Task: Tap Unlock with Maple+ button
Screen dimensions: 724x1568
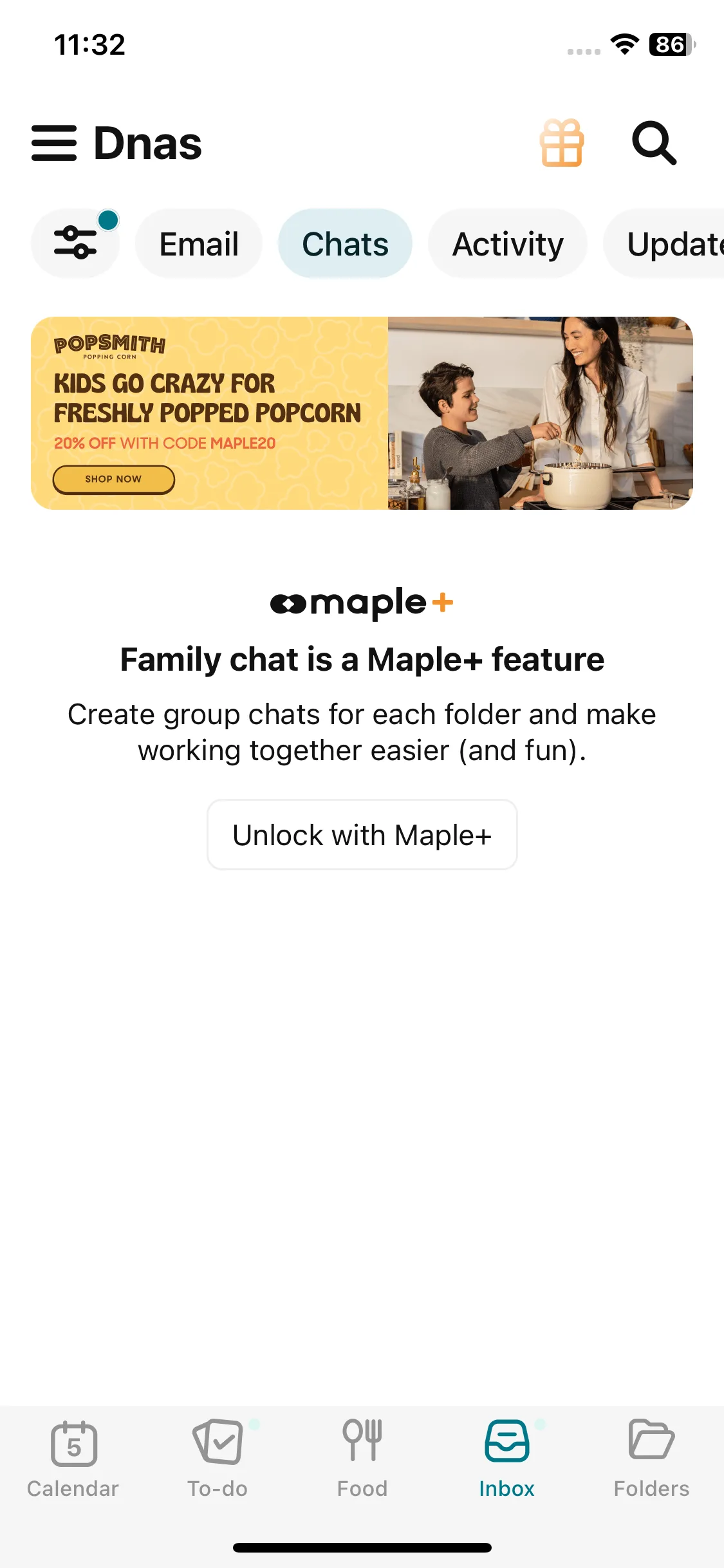Action: 362,835
